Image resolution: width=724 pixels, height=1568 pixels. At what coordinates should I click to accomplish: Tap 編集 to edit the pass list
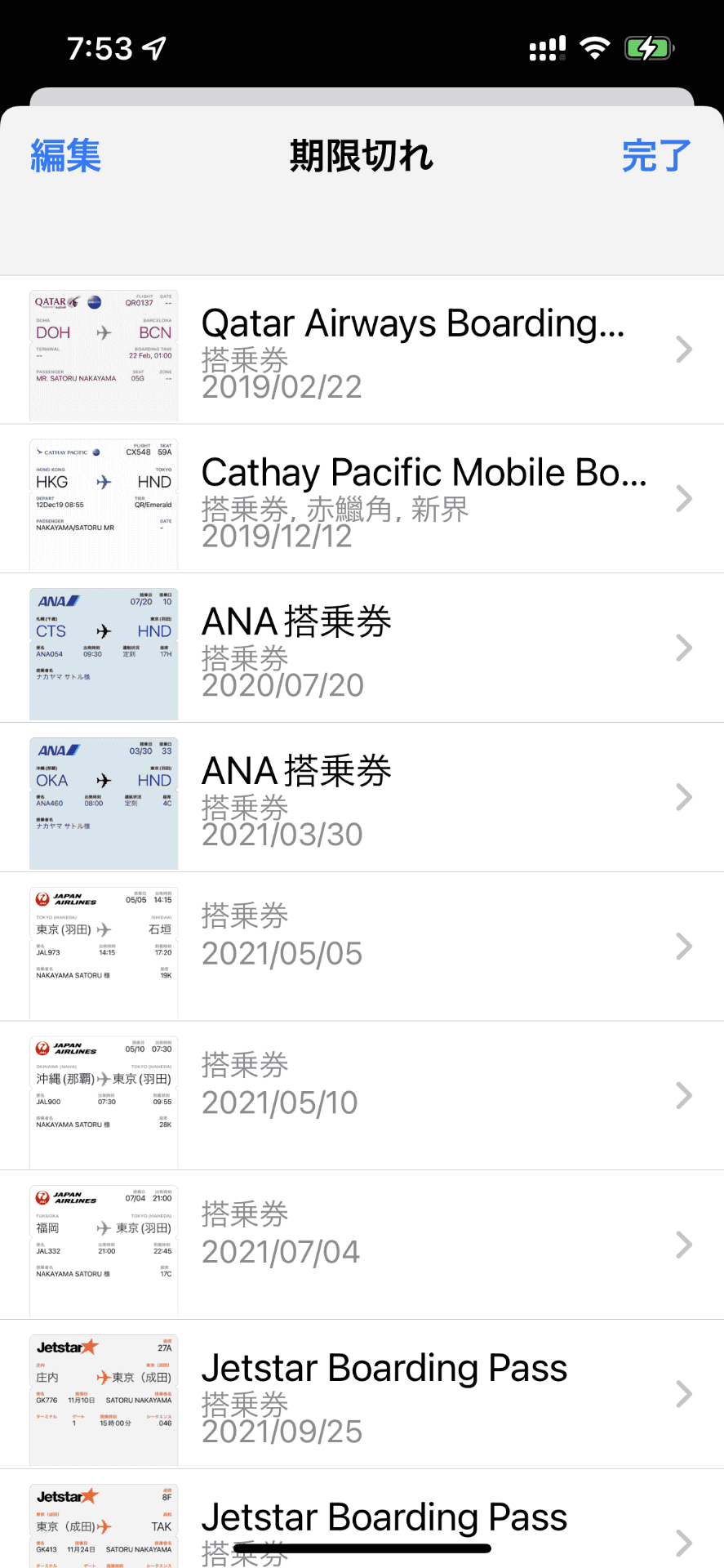click(x=64, y=154)
